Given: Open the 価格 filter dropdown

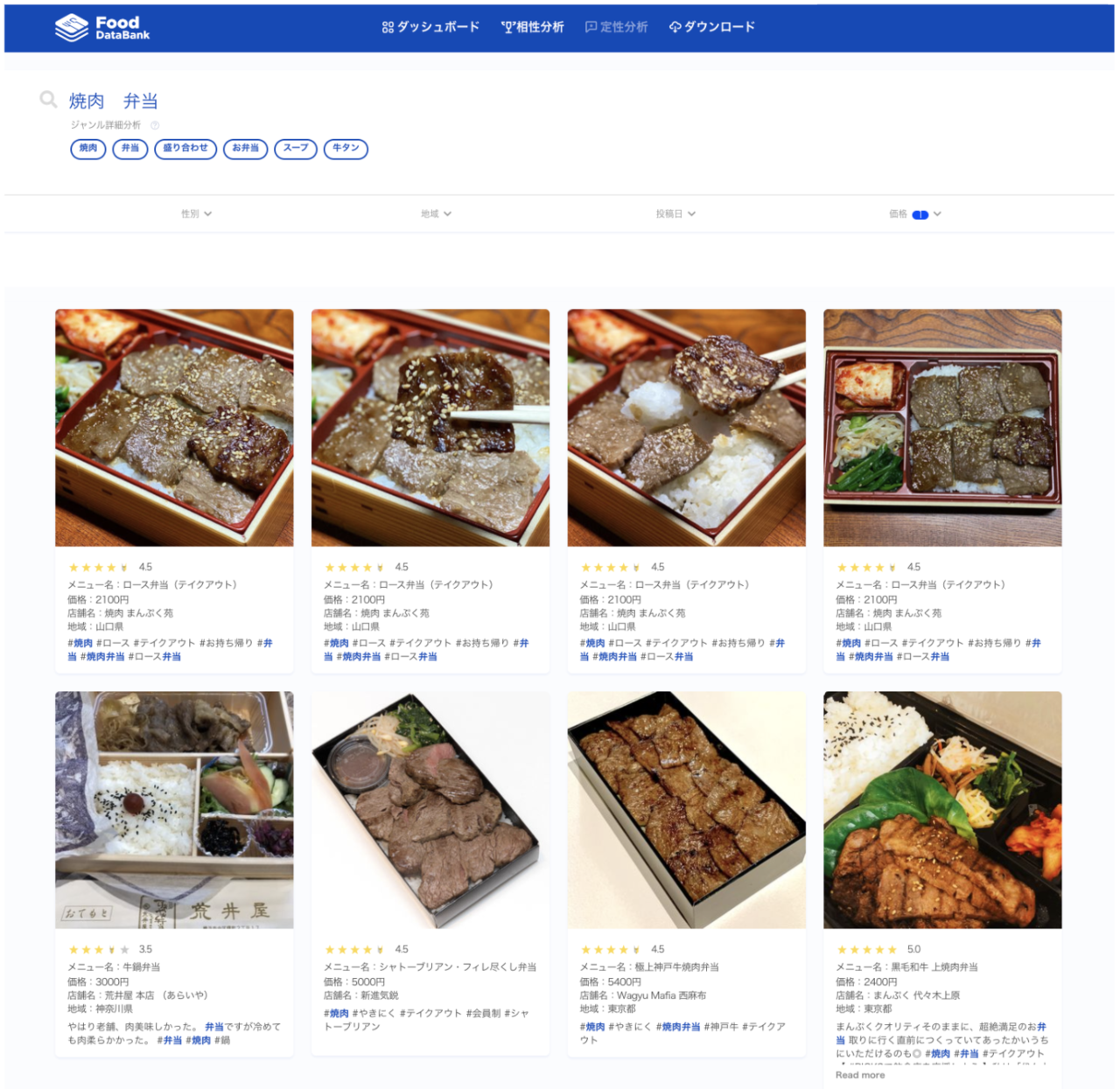Looking at the screenshot, I should 914,213.
